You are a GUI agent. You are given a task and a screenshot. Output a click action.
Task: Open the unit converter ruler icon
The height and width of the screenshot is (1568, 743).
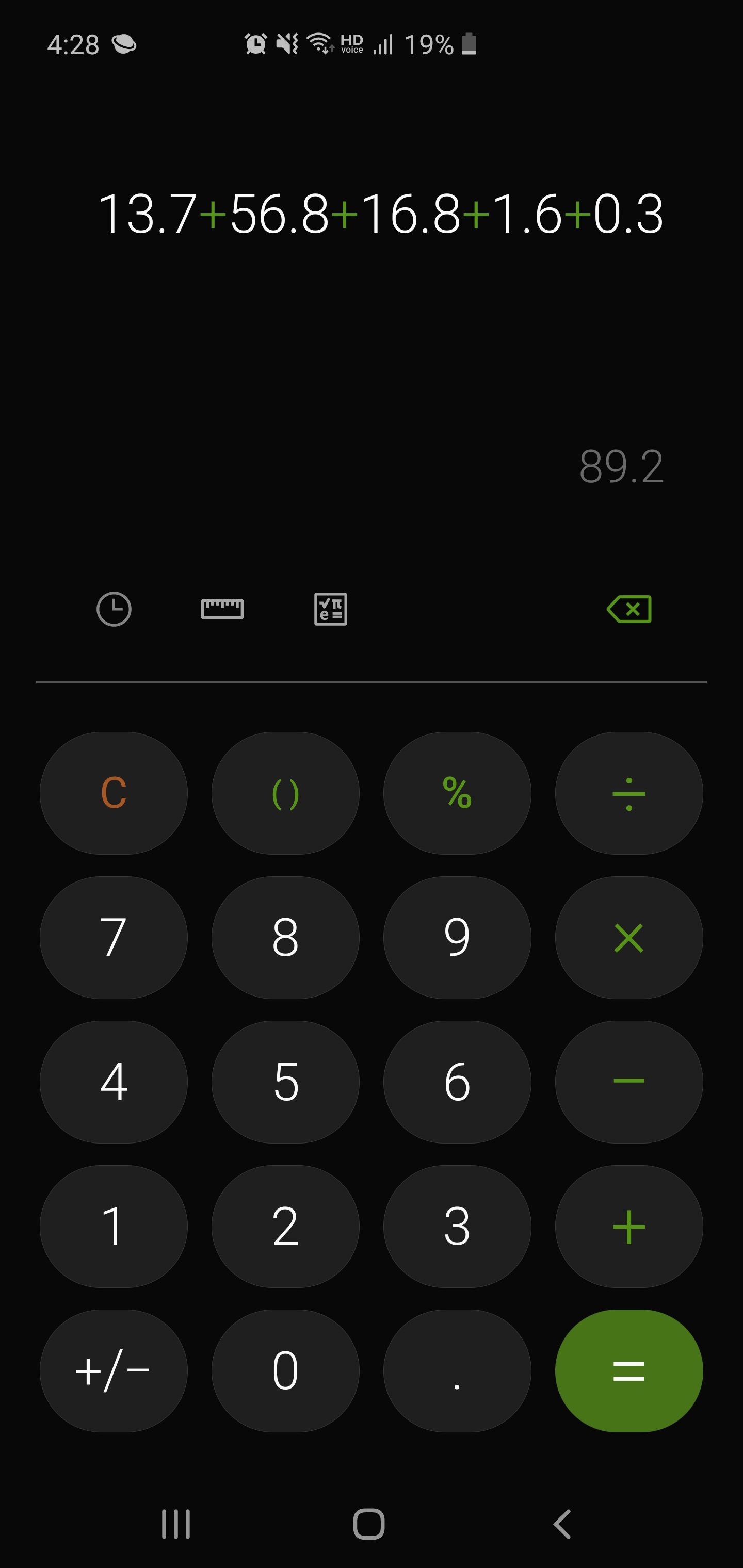[222, 609]
